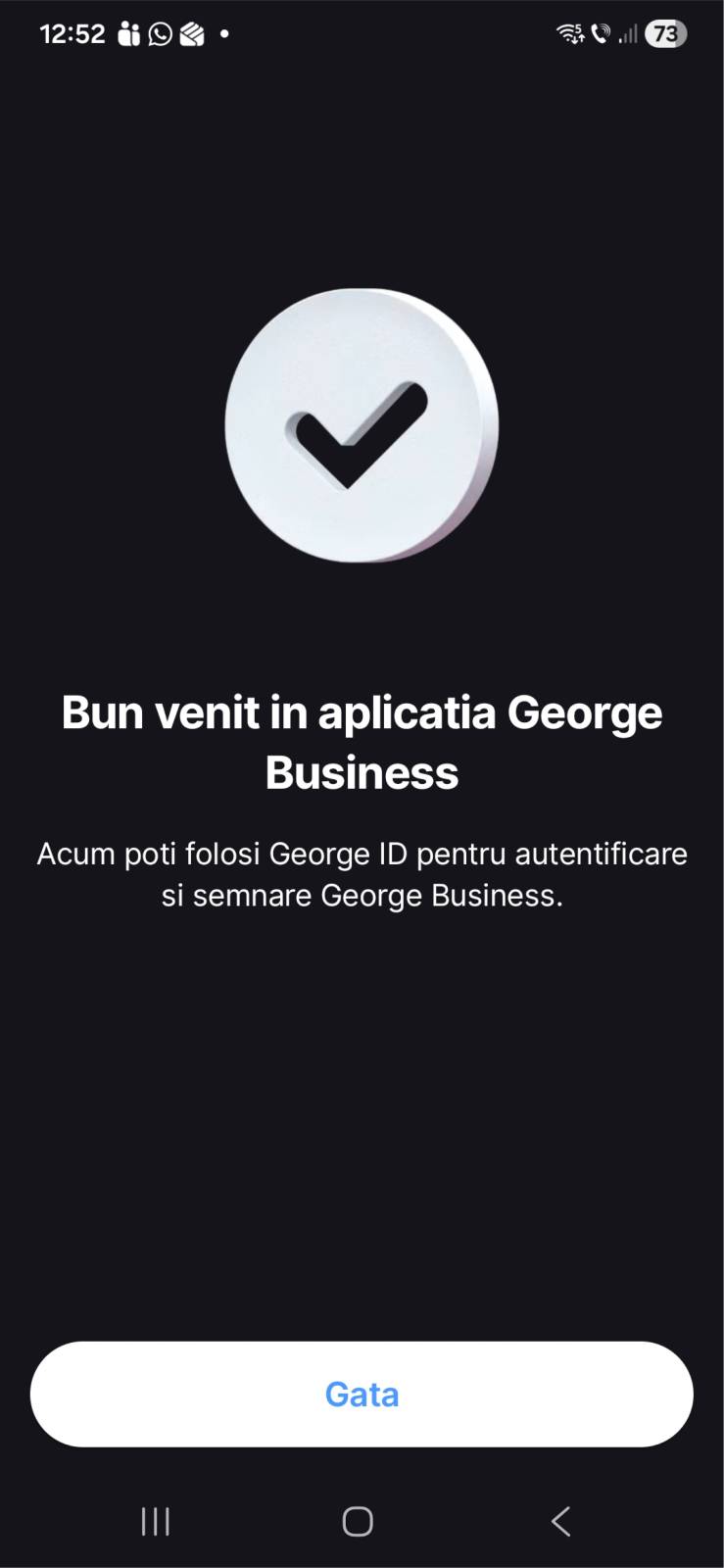Tap the clock showing 12:52
The width and height of the screenshot is (724, 1568).
click(73, 32)
